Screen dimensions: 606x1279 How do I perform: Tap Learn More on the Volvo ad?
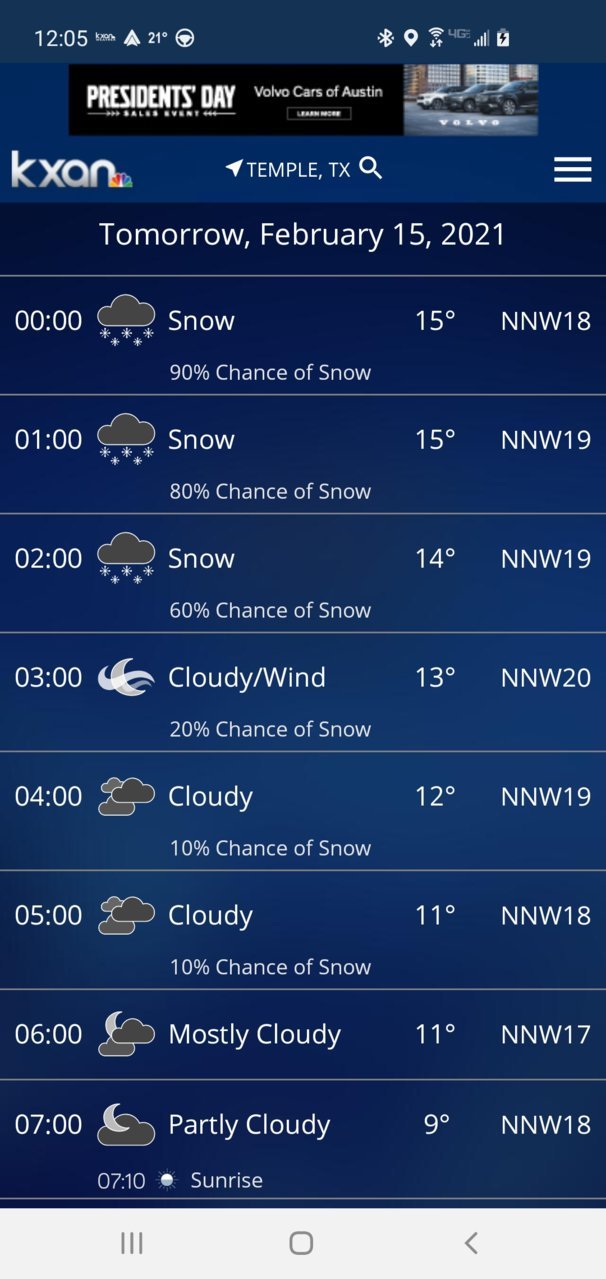click(318, 114)
